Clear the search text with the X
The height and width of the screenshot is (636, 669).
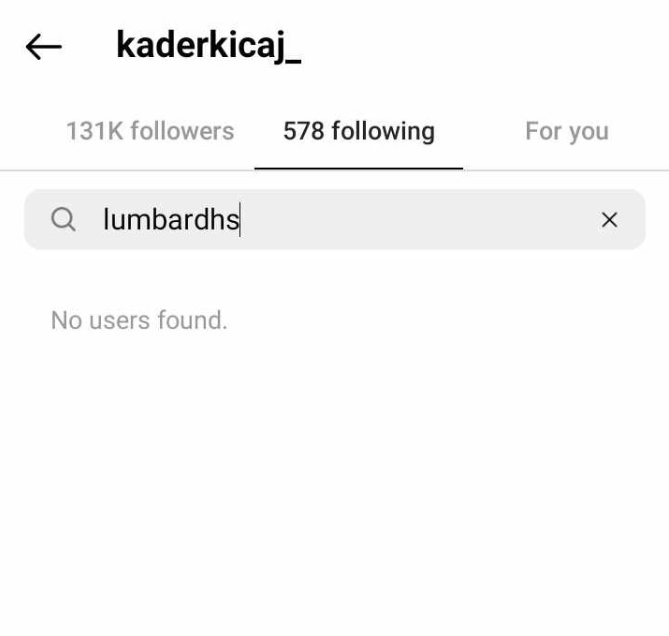click(609, 220)
